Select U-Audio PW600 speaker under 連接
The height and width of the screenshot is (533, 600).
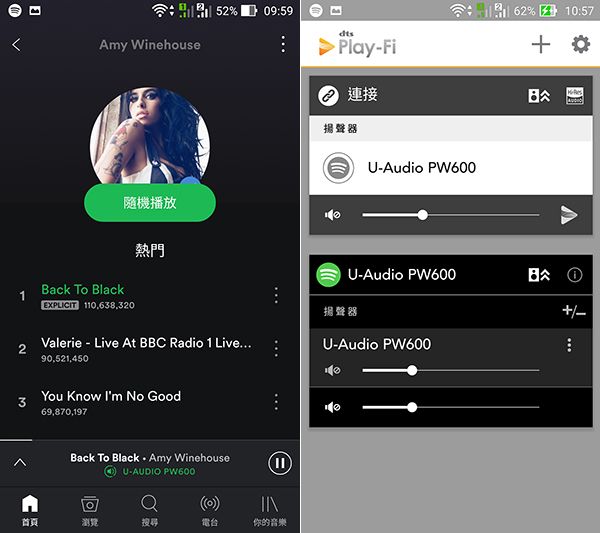point(421,168)
